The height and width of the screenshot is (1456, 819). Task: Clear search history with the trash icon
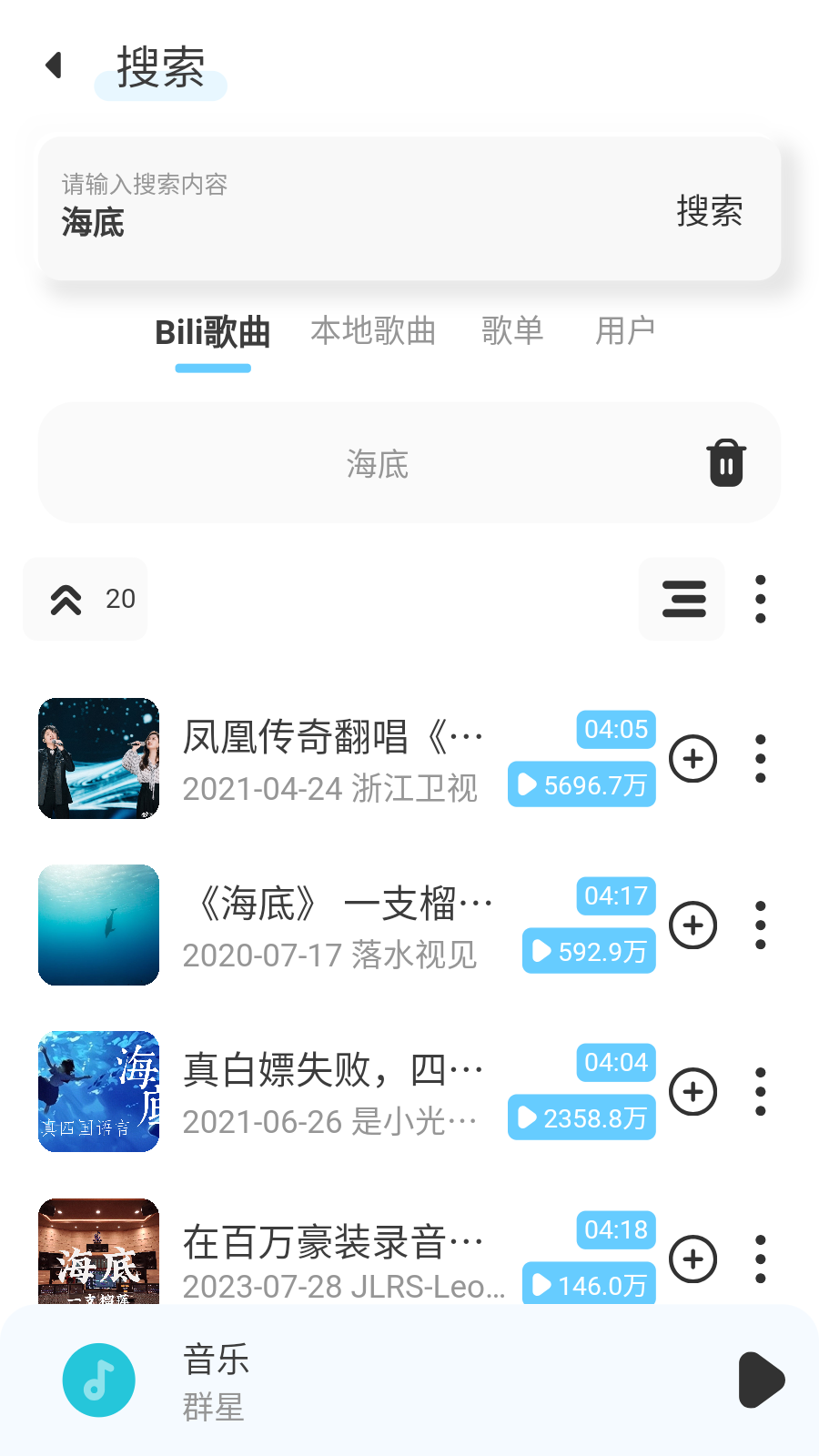click(x=725, y=462)
